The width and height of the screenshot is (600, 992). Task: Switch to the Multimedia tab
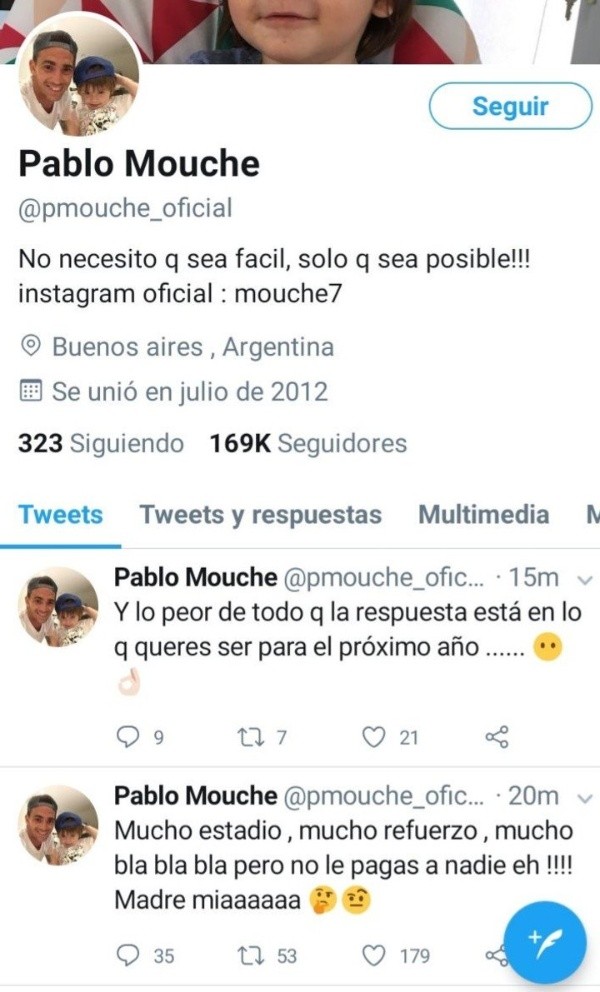pos(483,515)
